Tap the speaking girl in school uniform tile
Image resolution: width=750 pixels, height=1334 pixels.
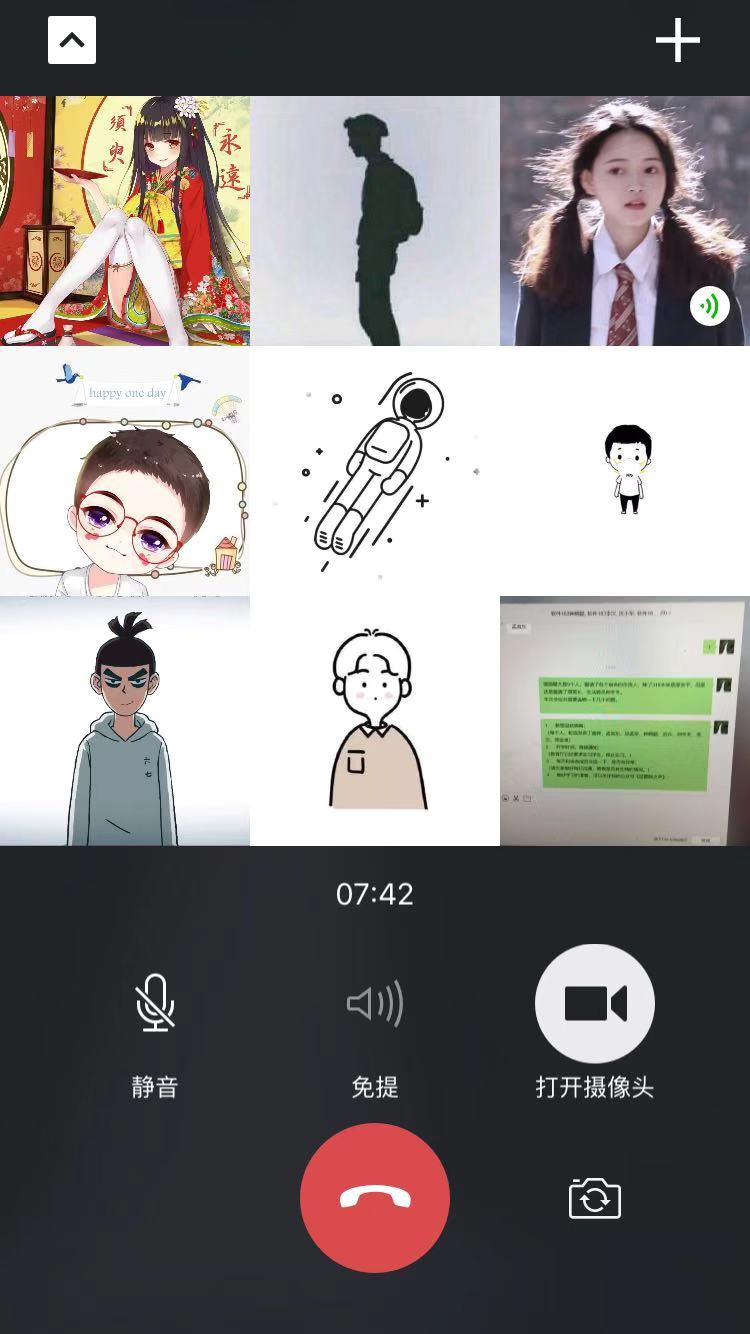click(x=625, y=221)
